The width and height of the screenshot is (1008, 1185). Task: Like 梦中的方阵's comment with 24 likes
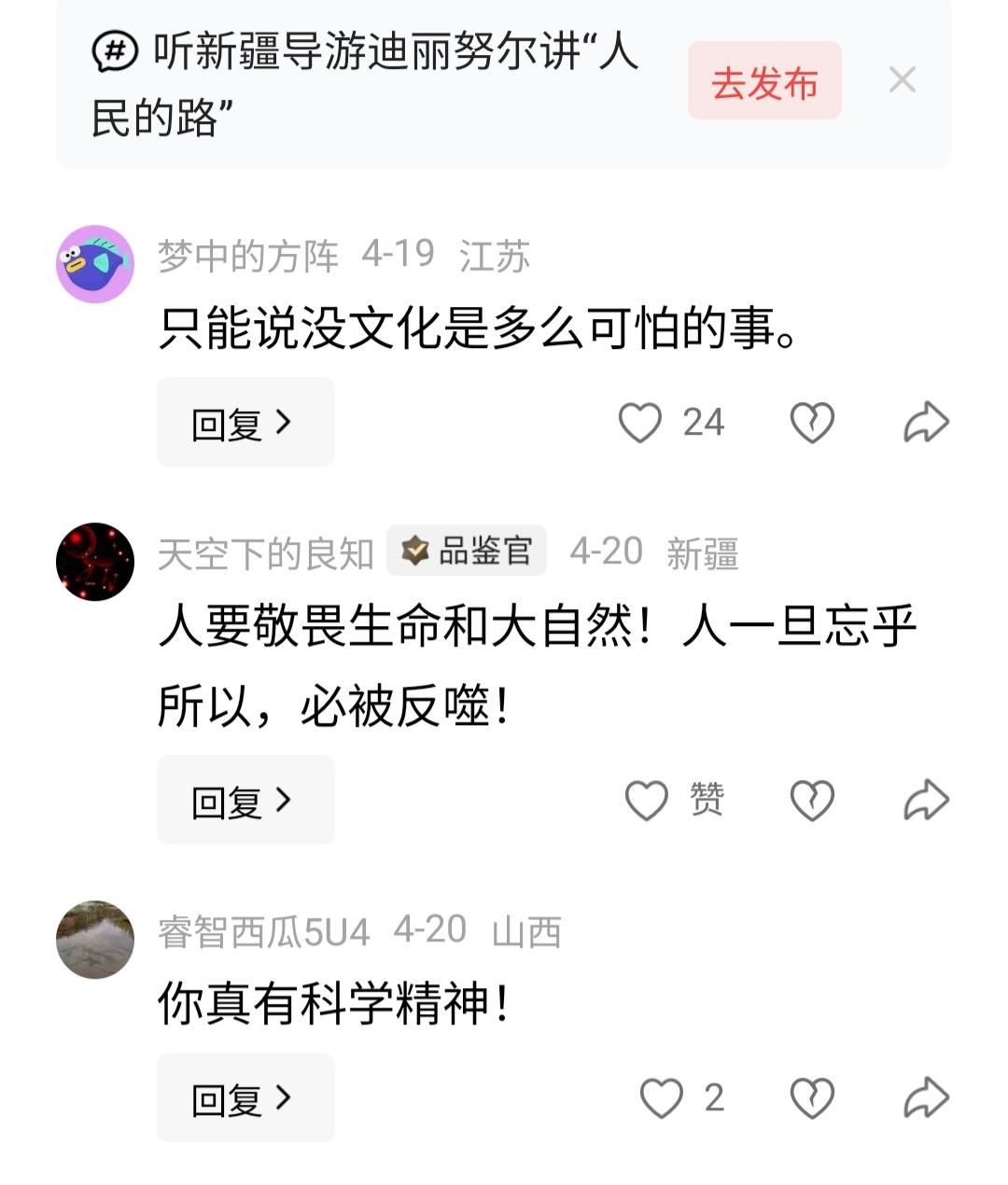(x=641, y=422)
